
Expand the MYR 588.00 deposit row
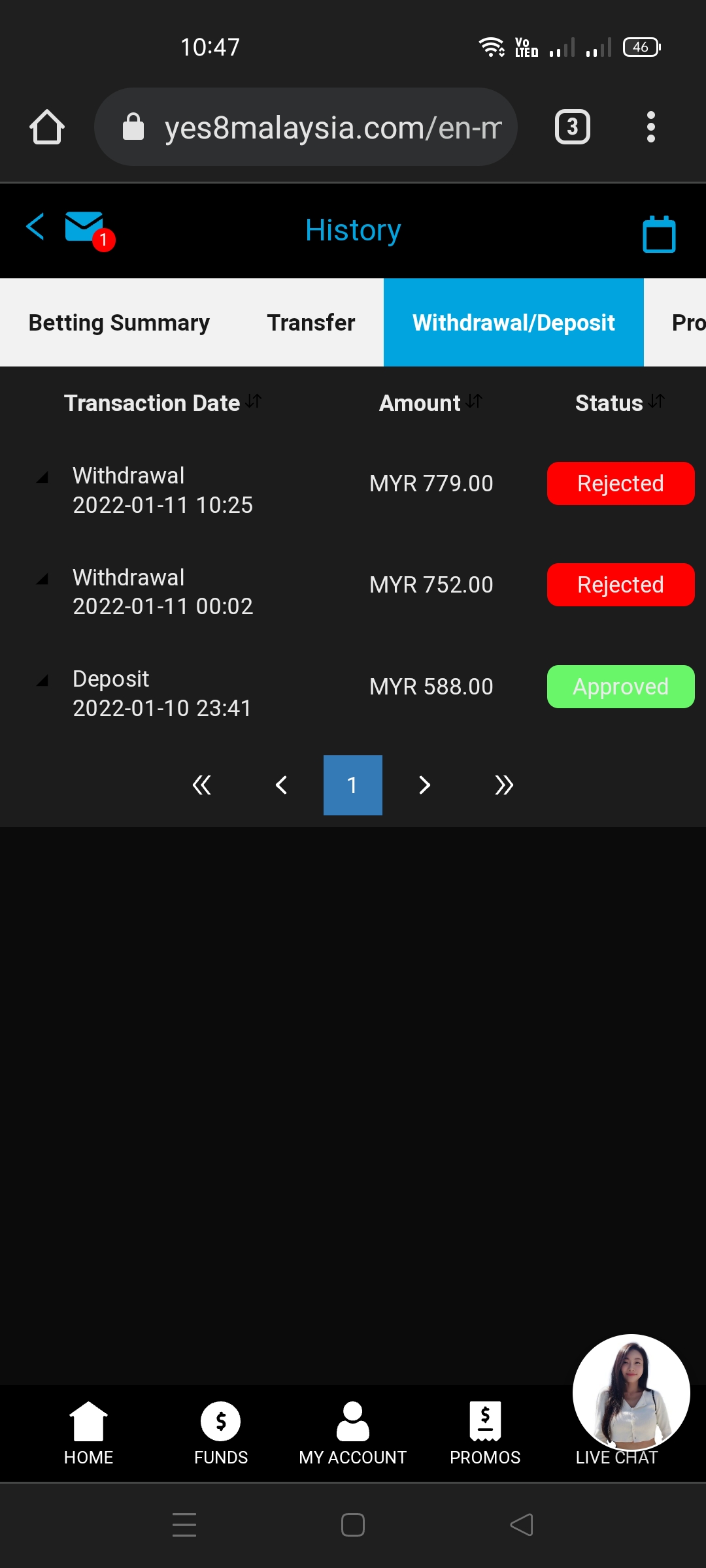pyautogui.click(x=43, y=681)
